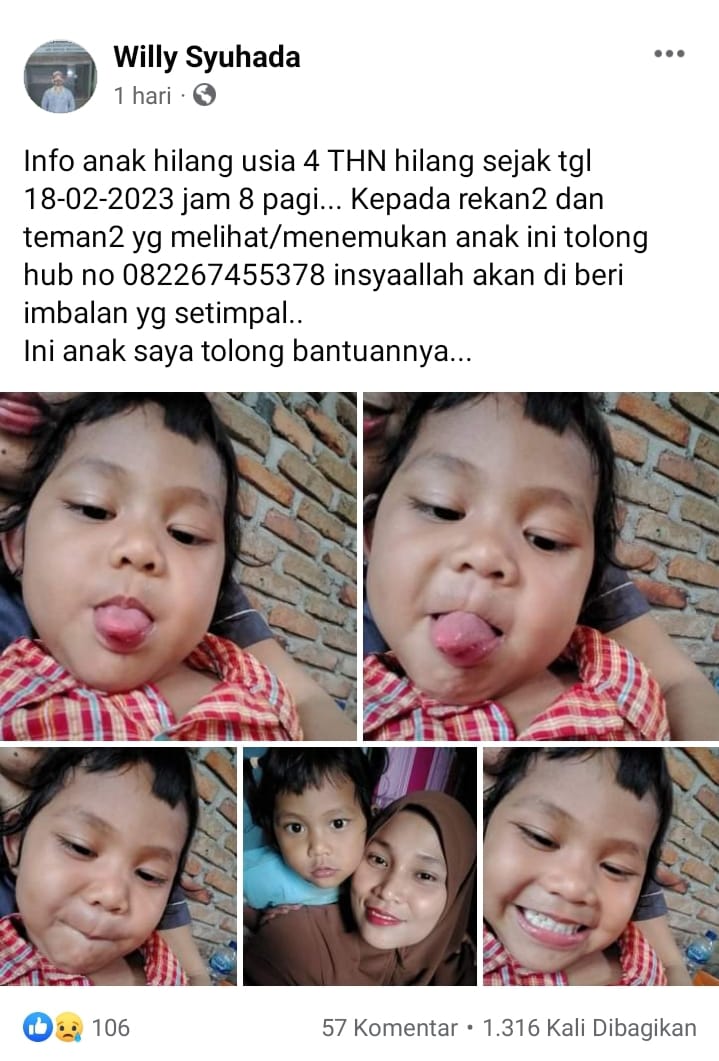719x1061 pixels.
Task: Open the 57 Komentar comments
Action: 389,1027
